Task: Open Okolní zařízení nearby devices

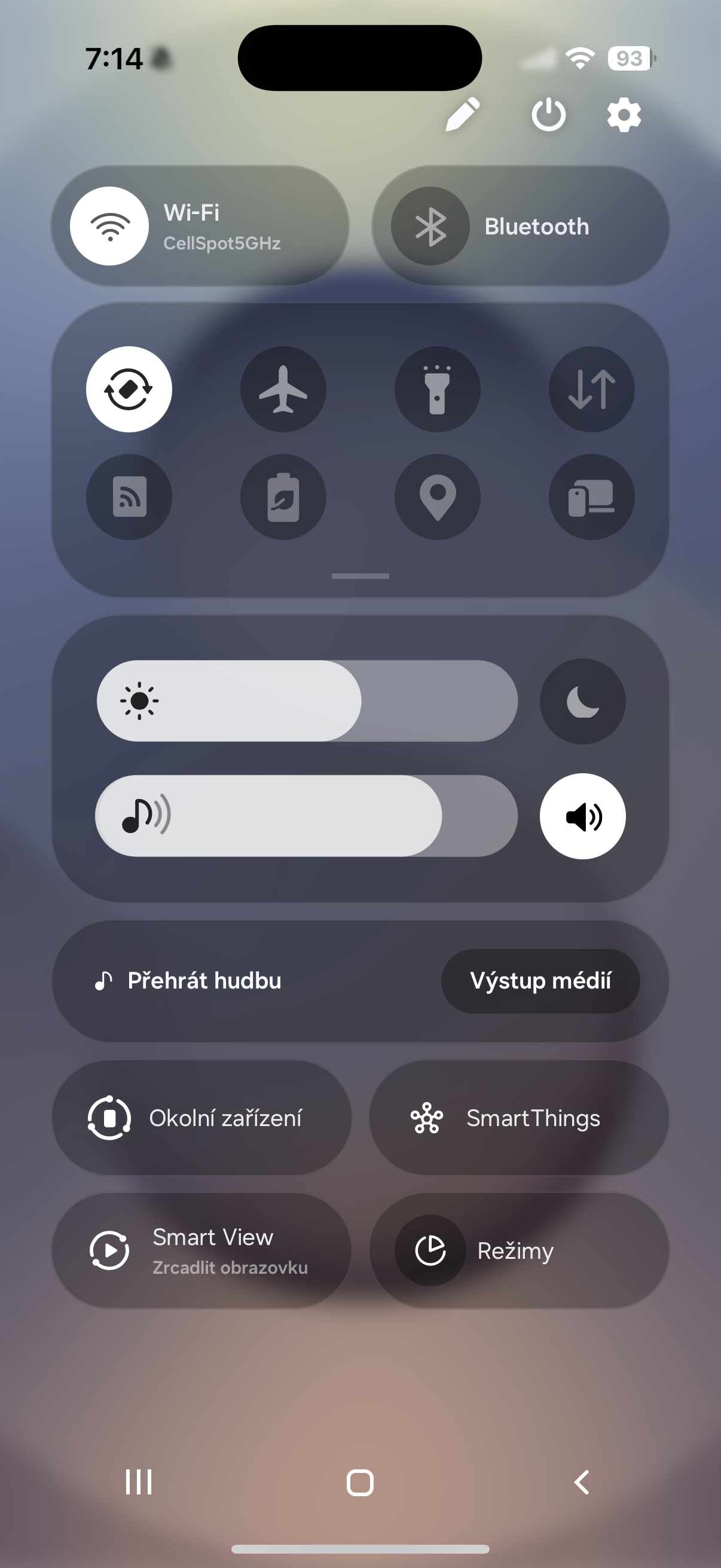Action: pyautogui.click(x=201, y=1118)
